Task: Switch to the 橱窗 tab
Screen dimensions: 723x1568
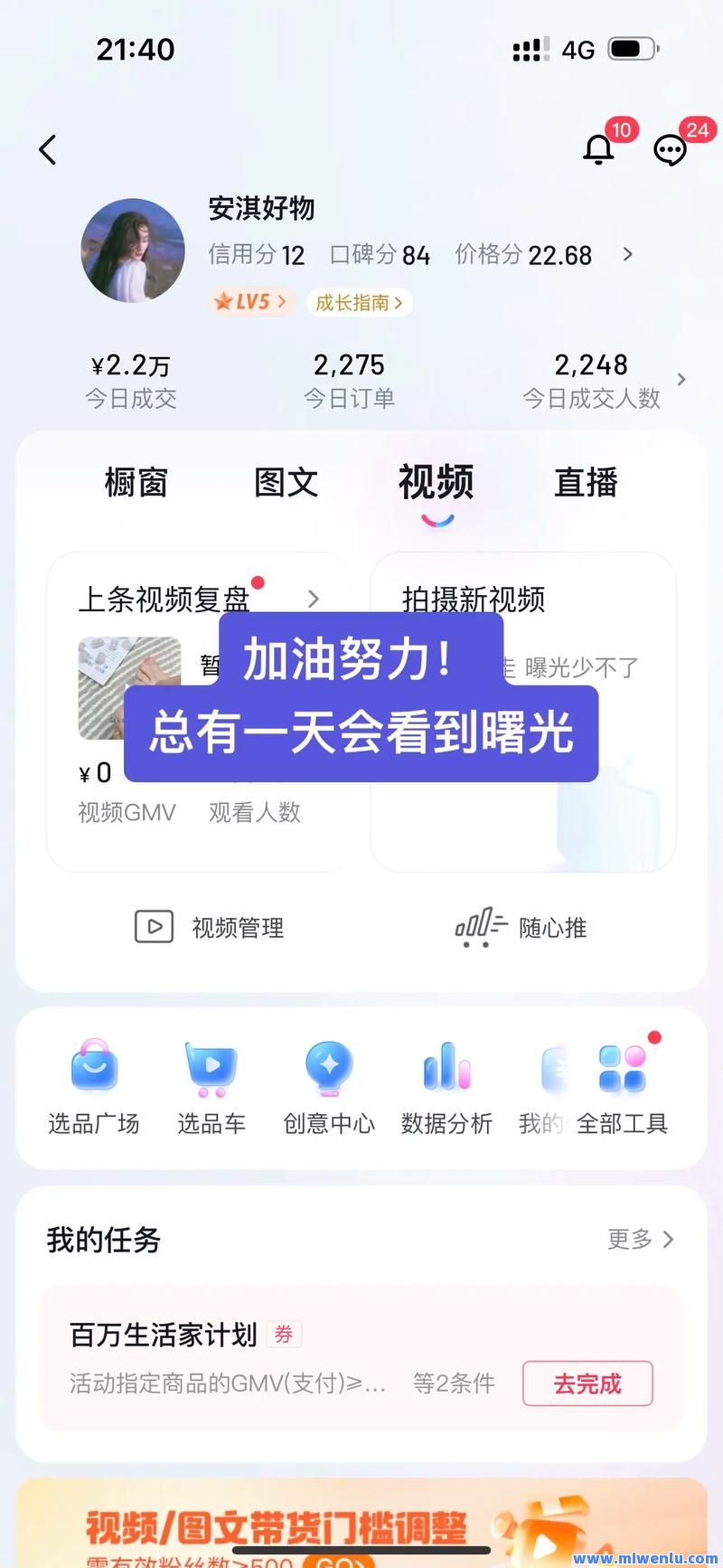Action: (136, 483)
